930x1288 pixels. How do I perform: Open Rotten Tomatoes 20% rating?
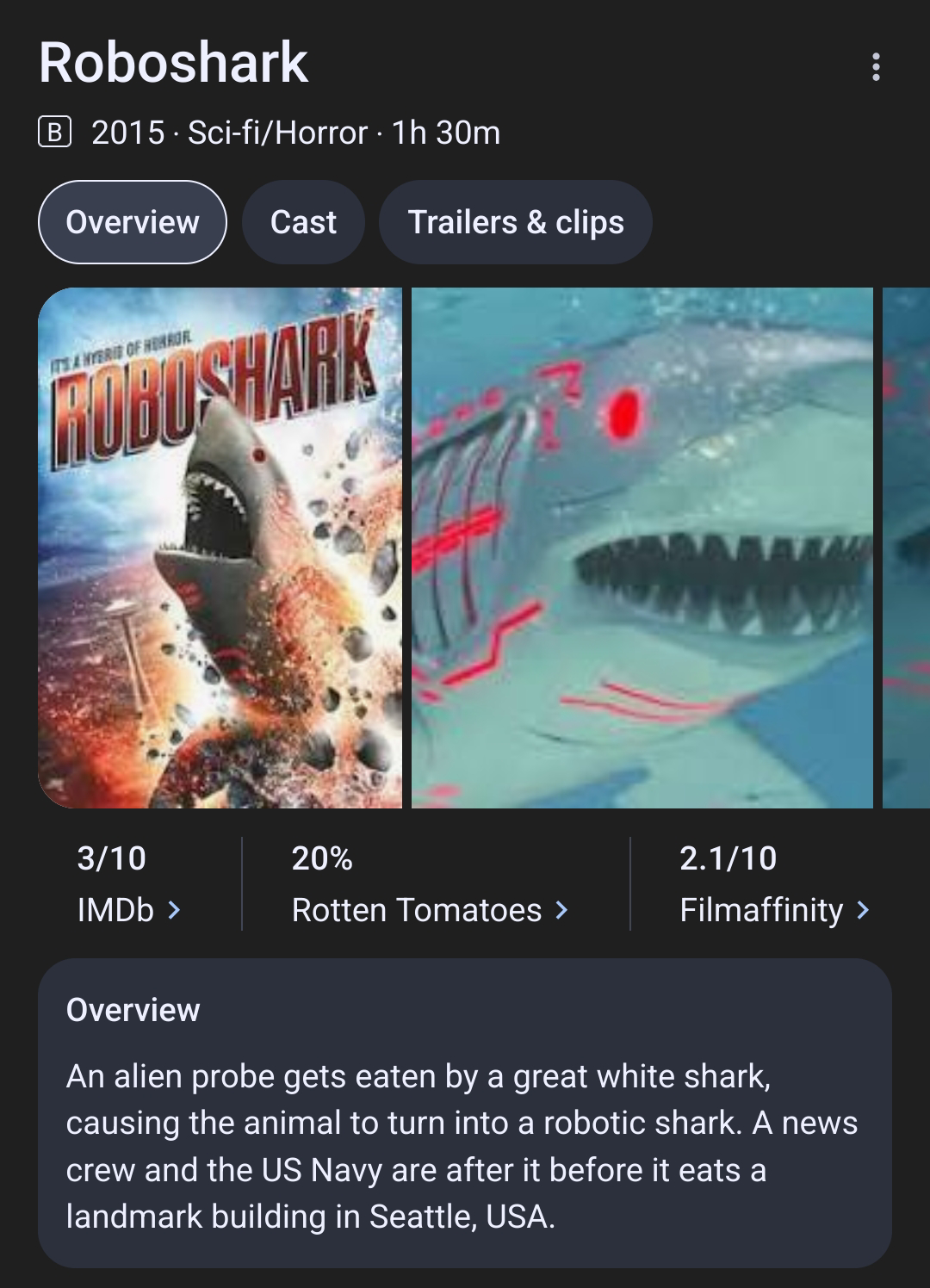pos(430,884)
